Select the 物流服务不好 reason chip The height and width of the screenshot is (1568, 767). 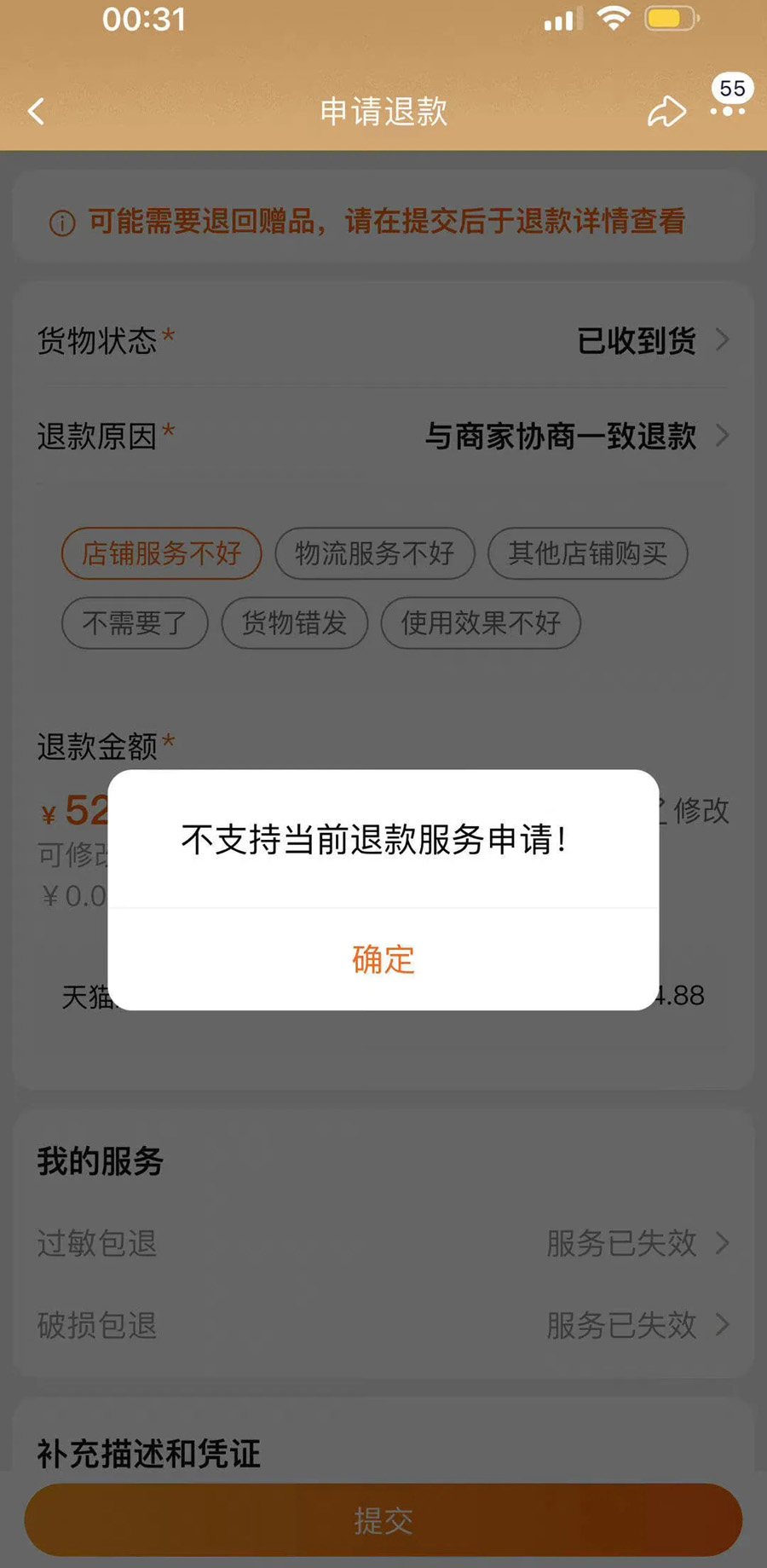point(375,553)
